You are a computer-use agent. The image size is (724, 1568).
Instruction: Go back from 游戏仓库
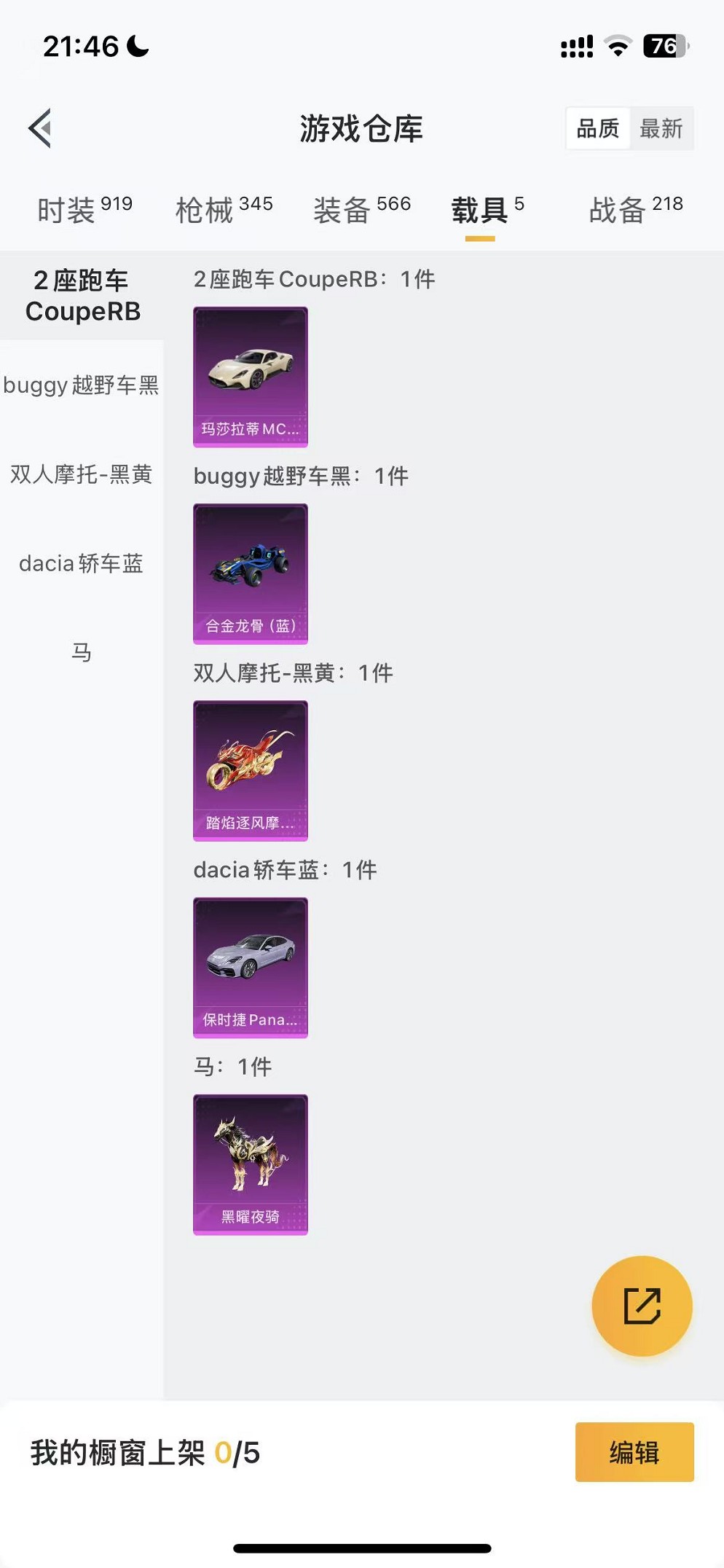tap(41, 128)
